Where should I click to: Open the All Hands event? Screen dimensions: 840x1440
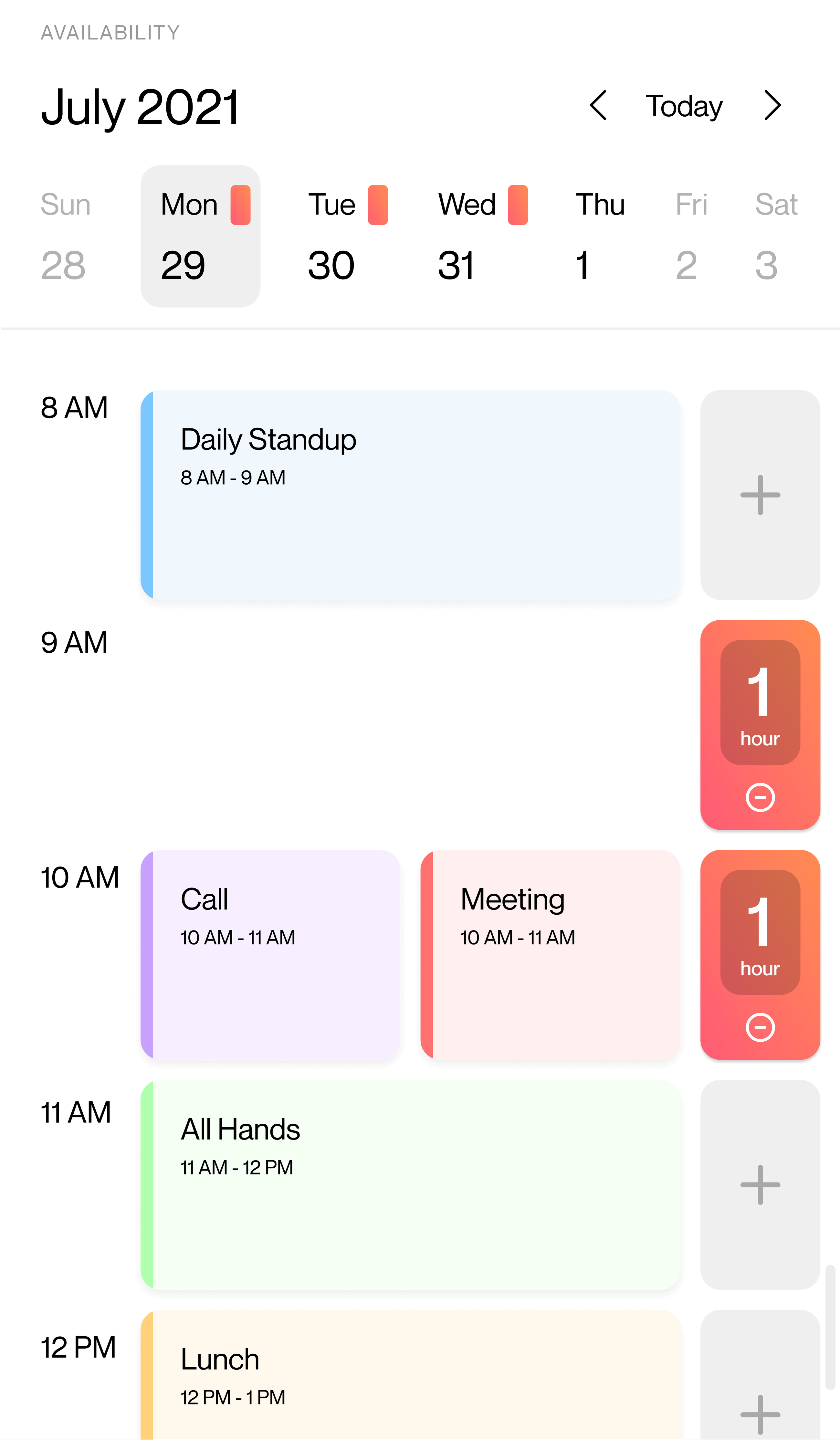coord(410,1184)
